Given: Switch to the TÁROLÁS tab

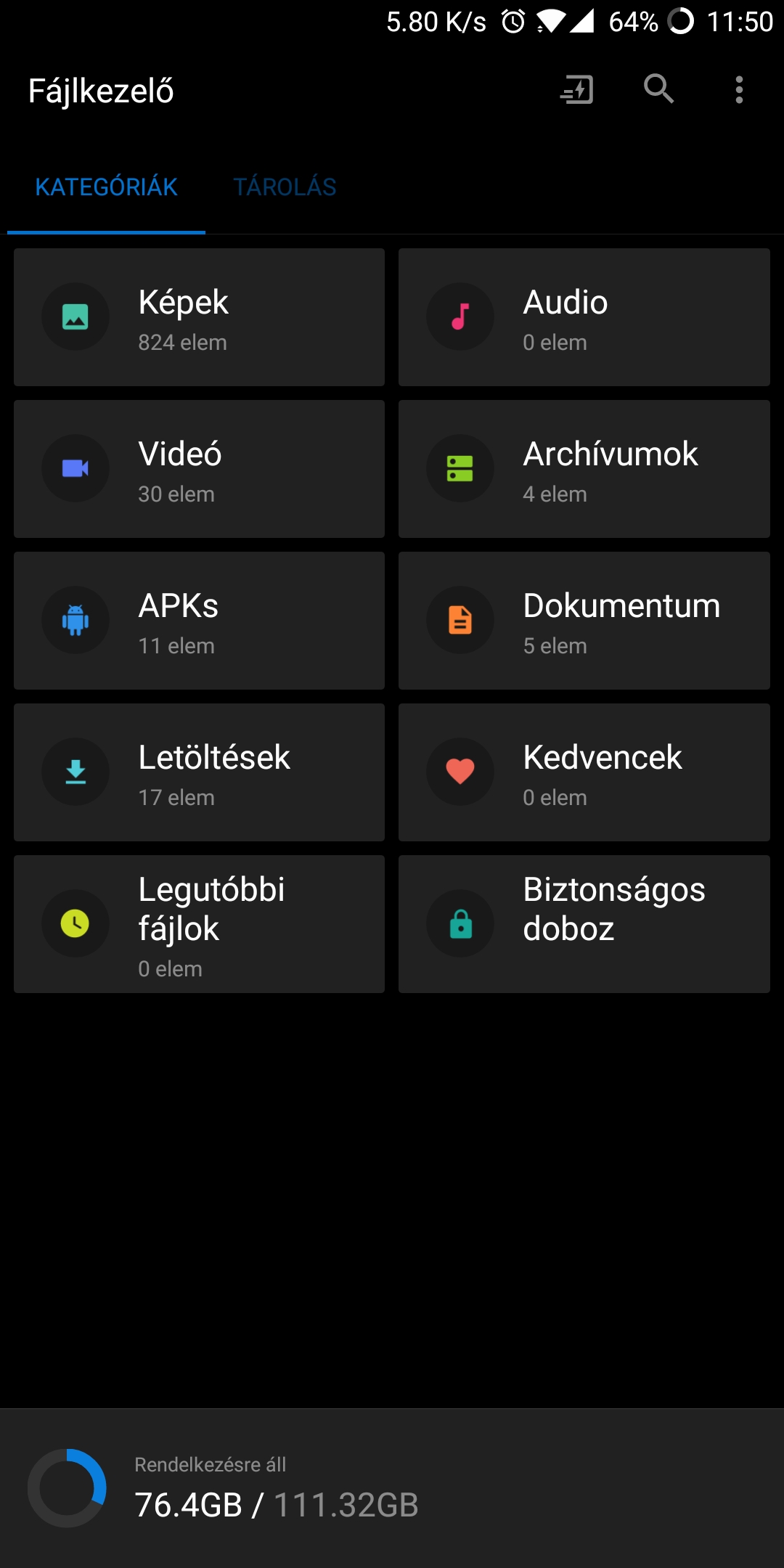Looking at the screenshot, I should point(285,187).
